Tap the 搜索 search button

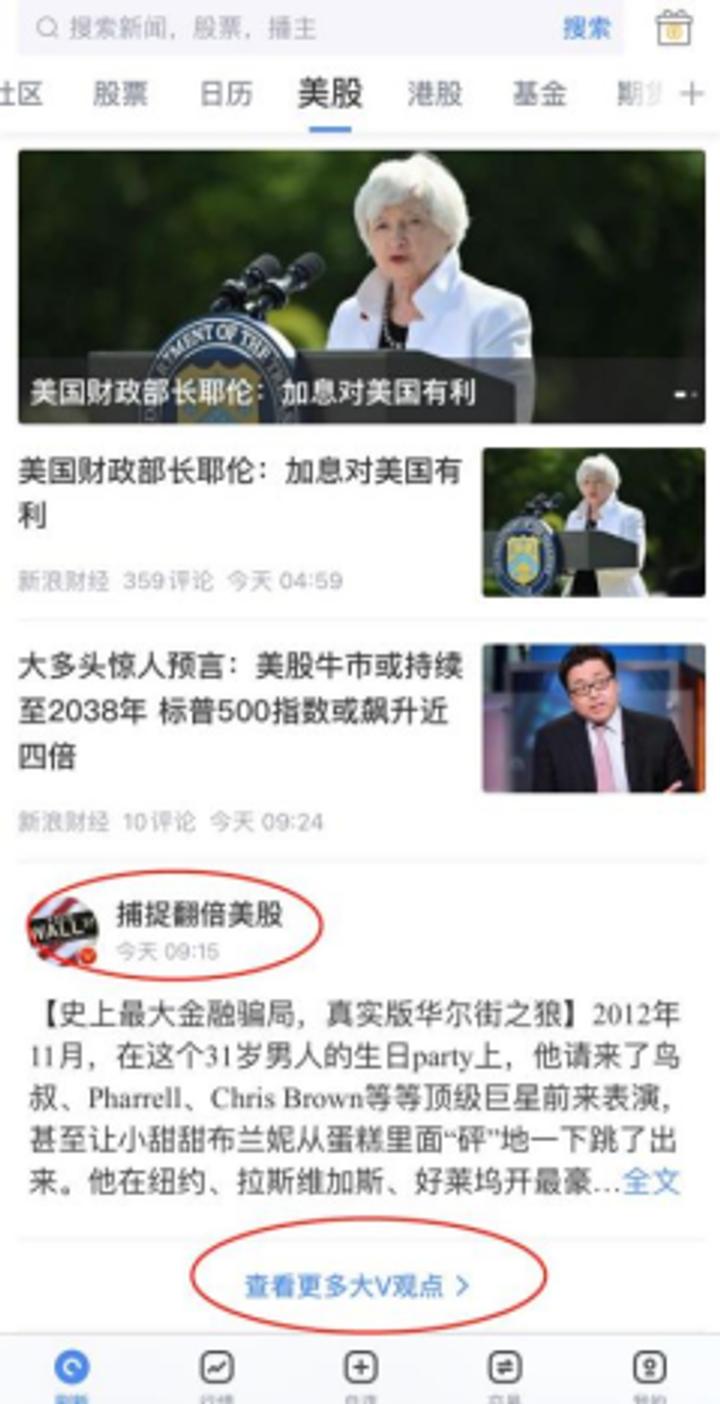click(x=586, y=28)
